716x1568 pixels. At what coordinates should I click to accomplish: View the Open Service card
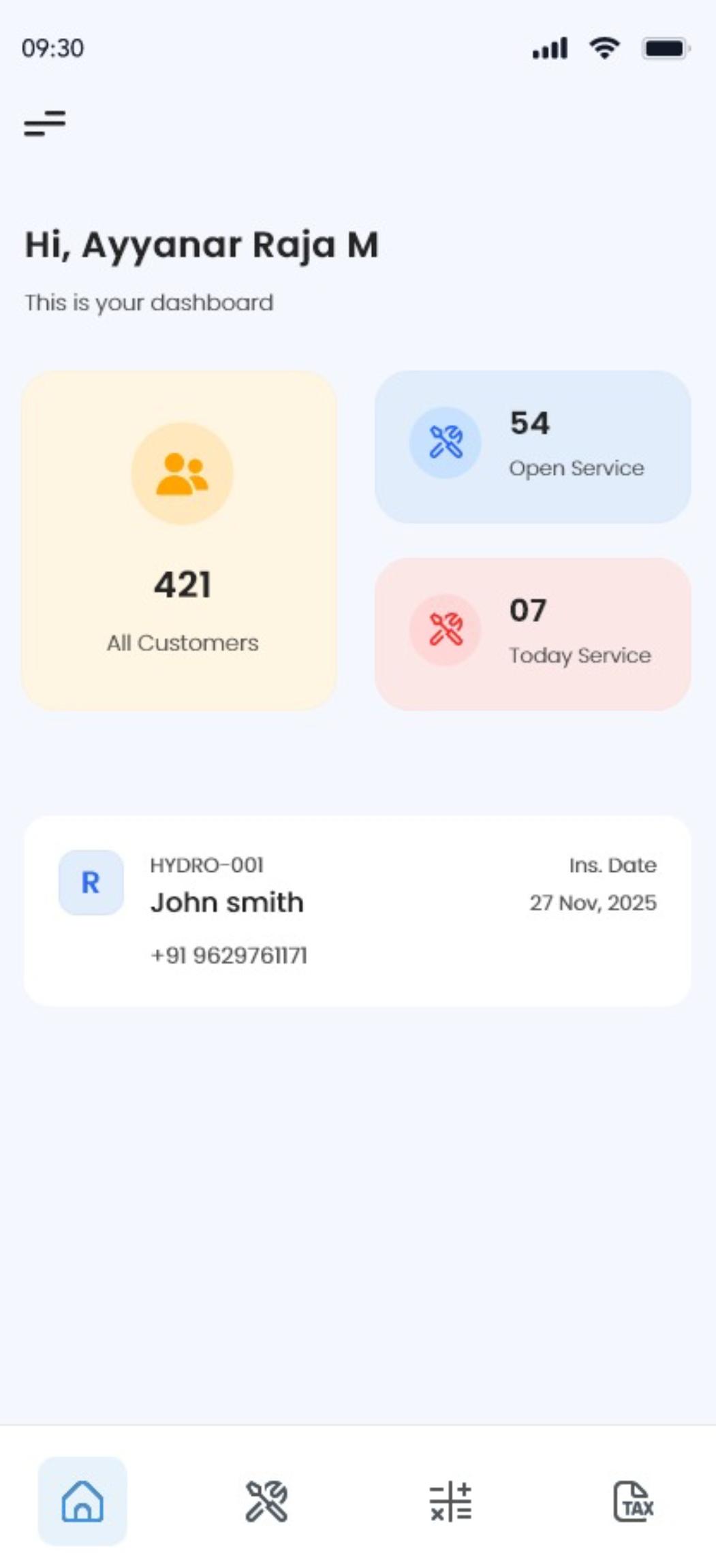[533, 447]
